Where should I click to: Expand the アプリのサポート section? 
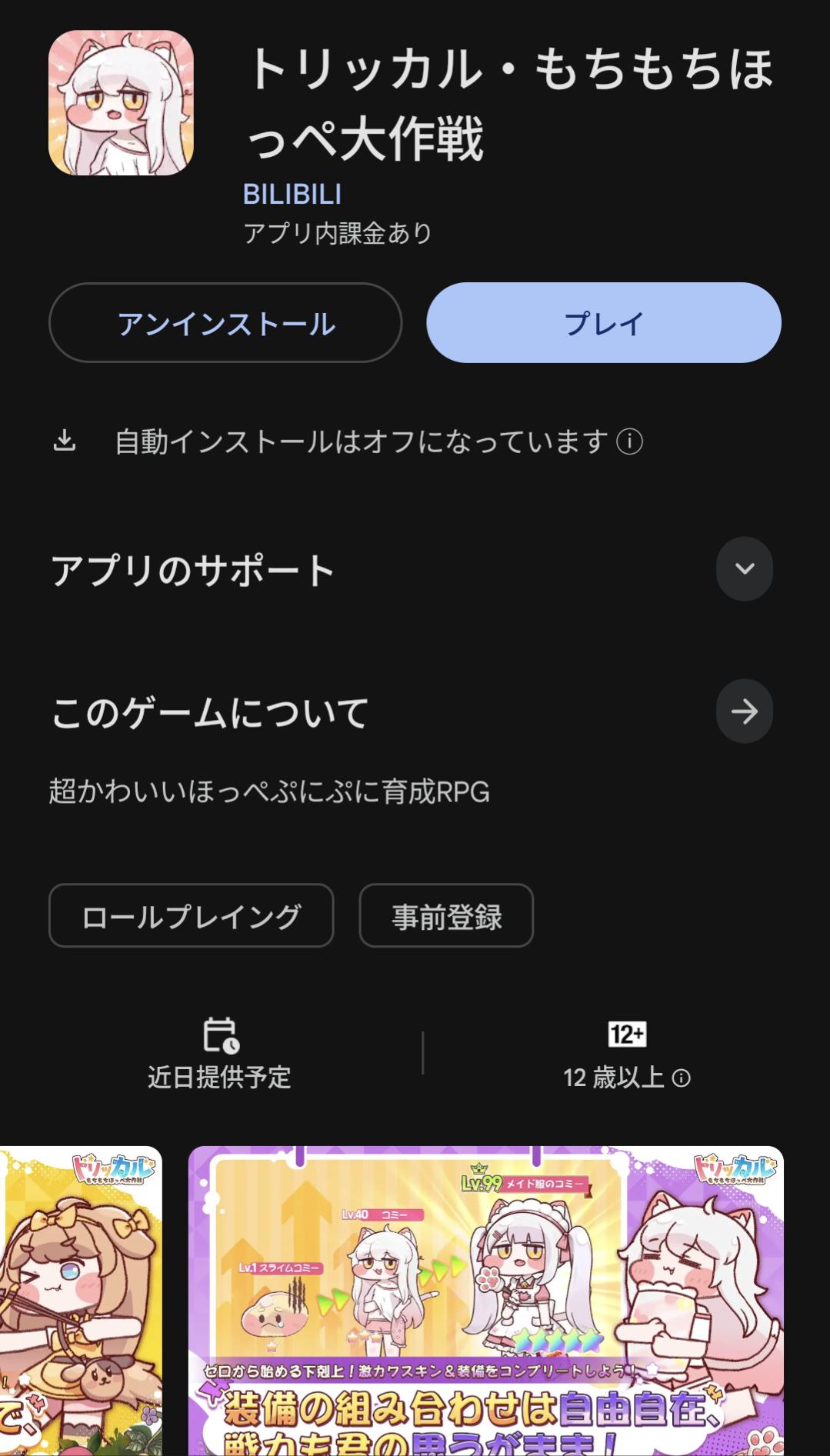point(744,569)
